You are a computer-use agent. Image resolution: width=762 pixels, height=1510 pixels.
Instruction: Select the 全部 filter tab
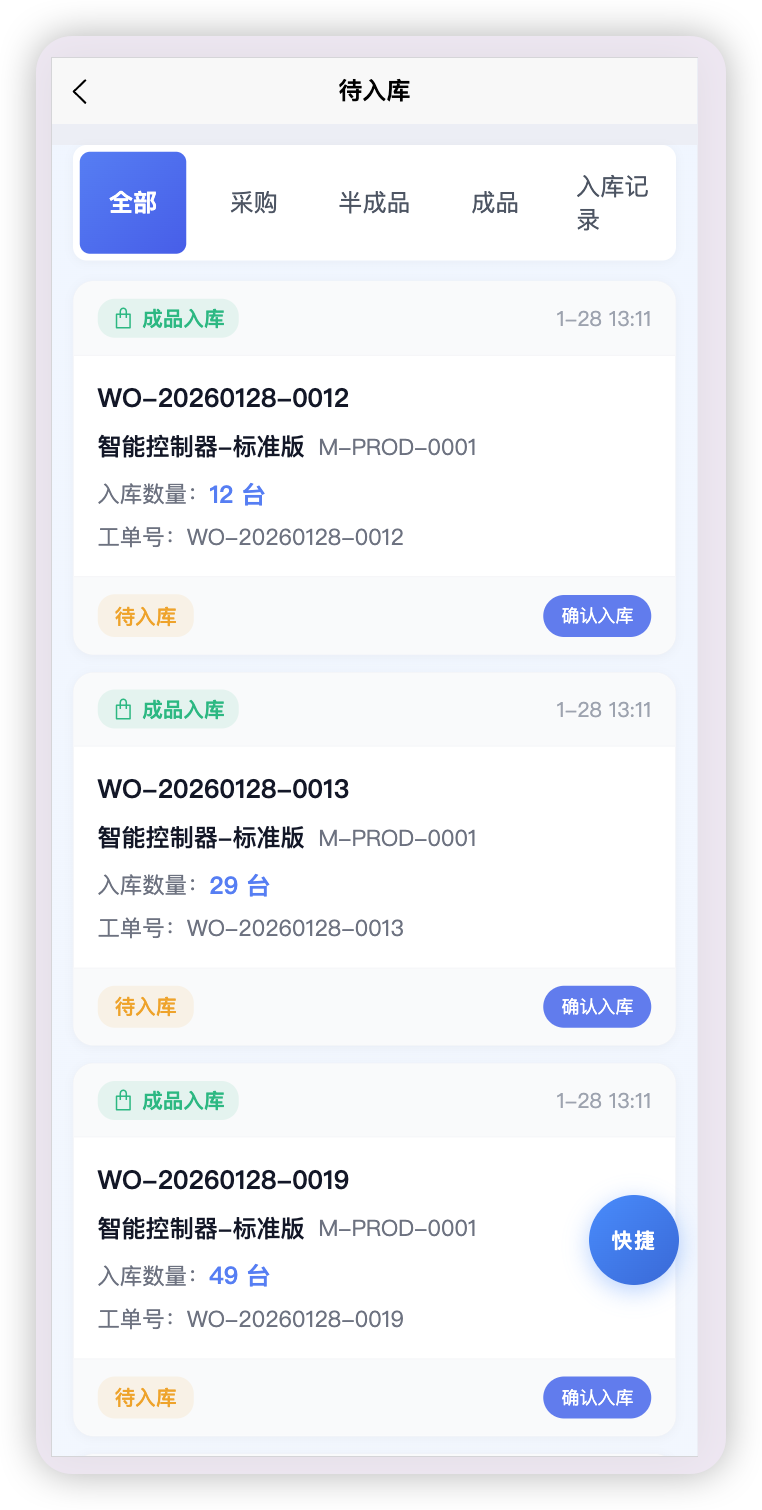tap(132, 203)
